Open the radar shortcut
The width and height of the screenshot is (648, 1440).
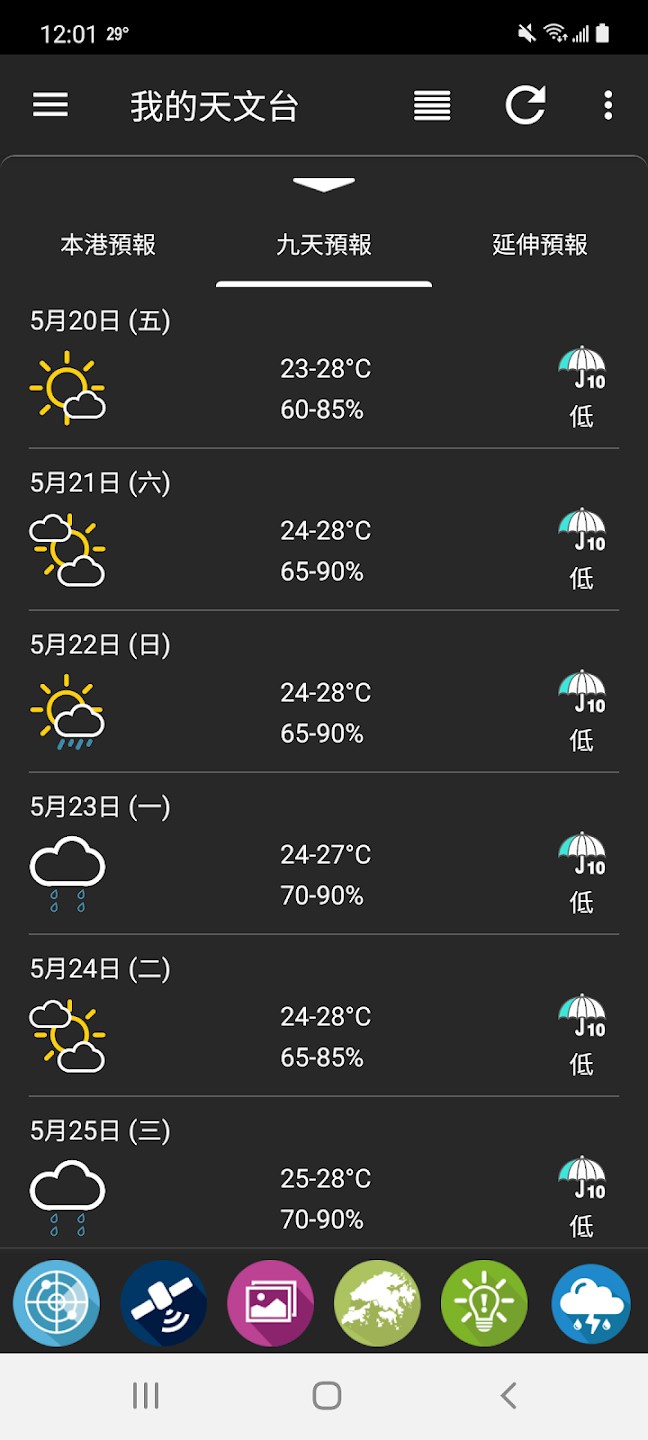pyautogui.click(x=56, y=1303)
